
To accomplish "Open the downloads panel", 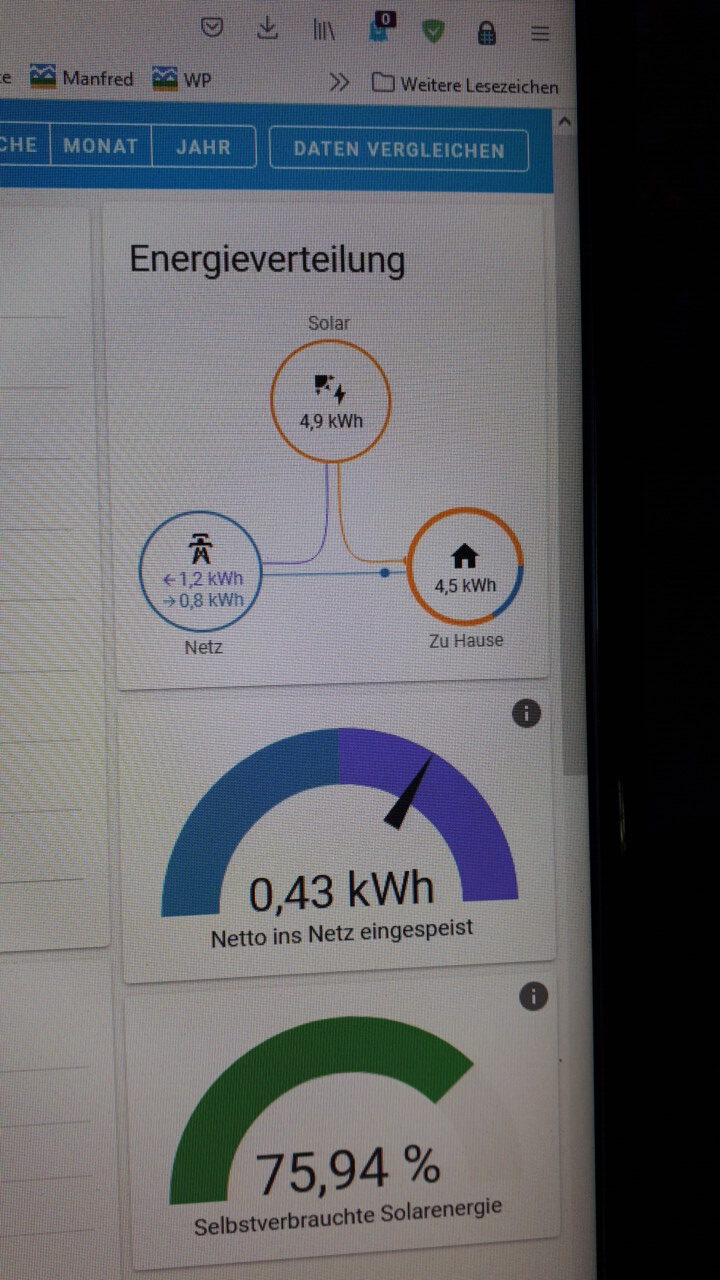I will [x=267, y=28].
